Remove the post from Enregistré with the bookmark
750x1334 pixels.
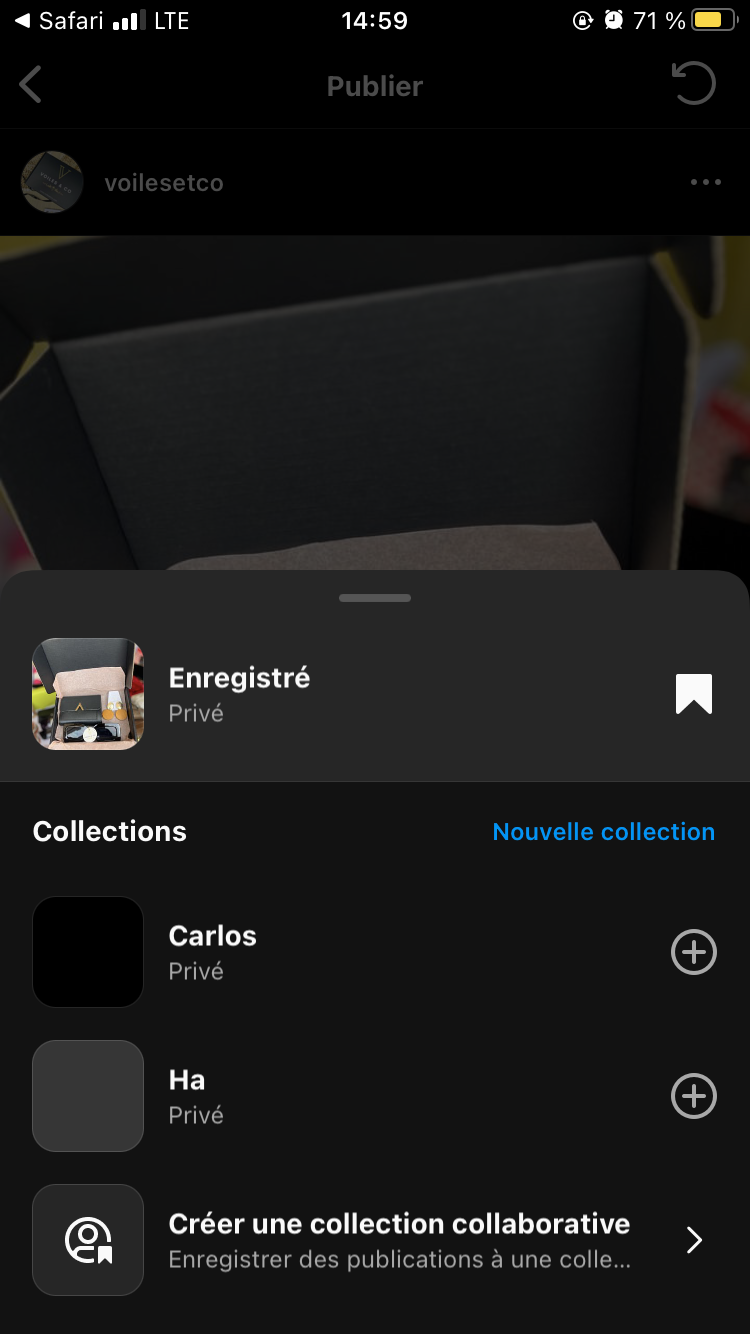[x=693, y=694]
